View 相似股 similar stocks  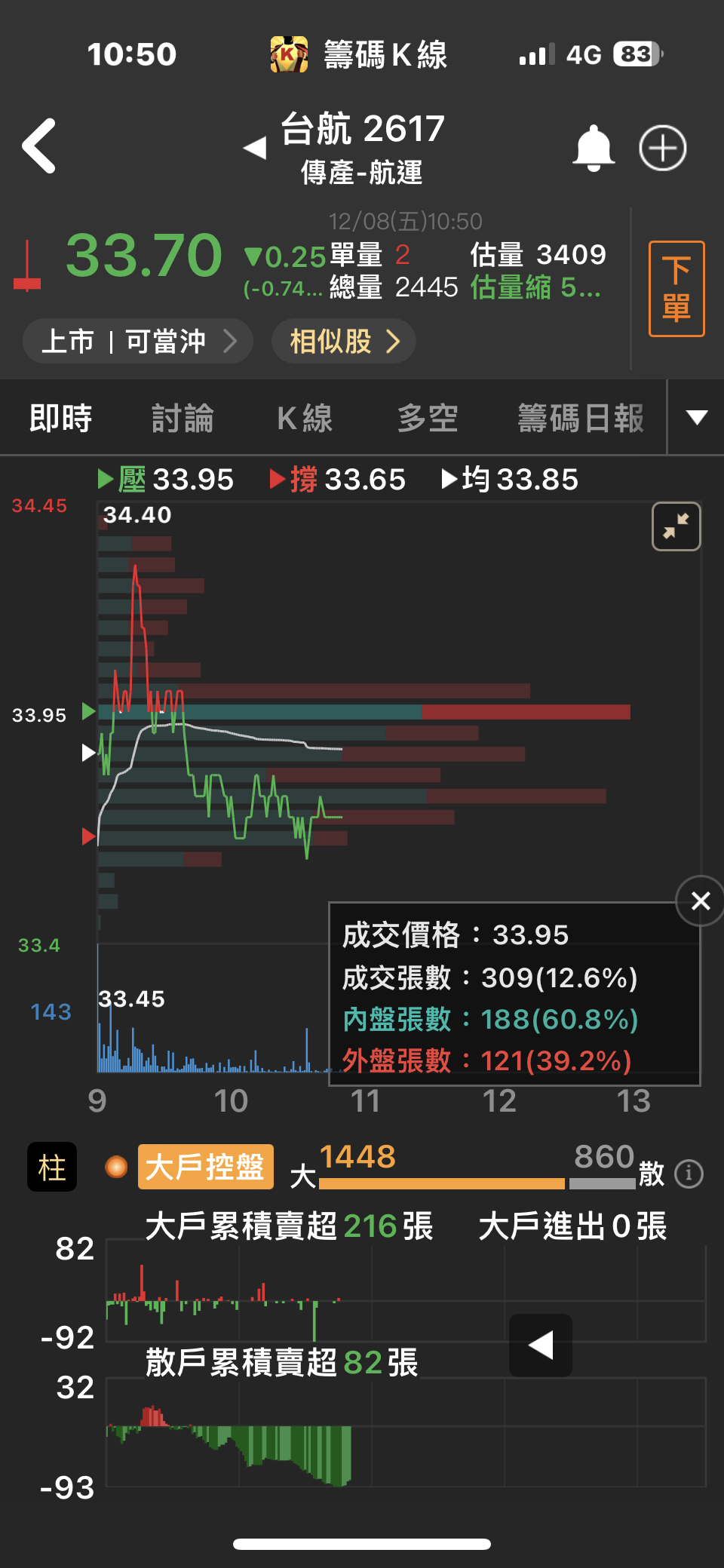tap(344, 342)
